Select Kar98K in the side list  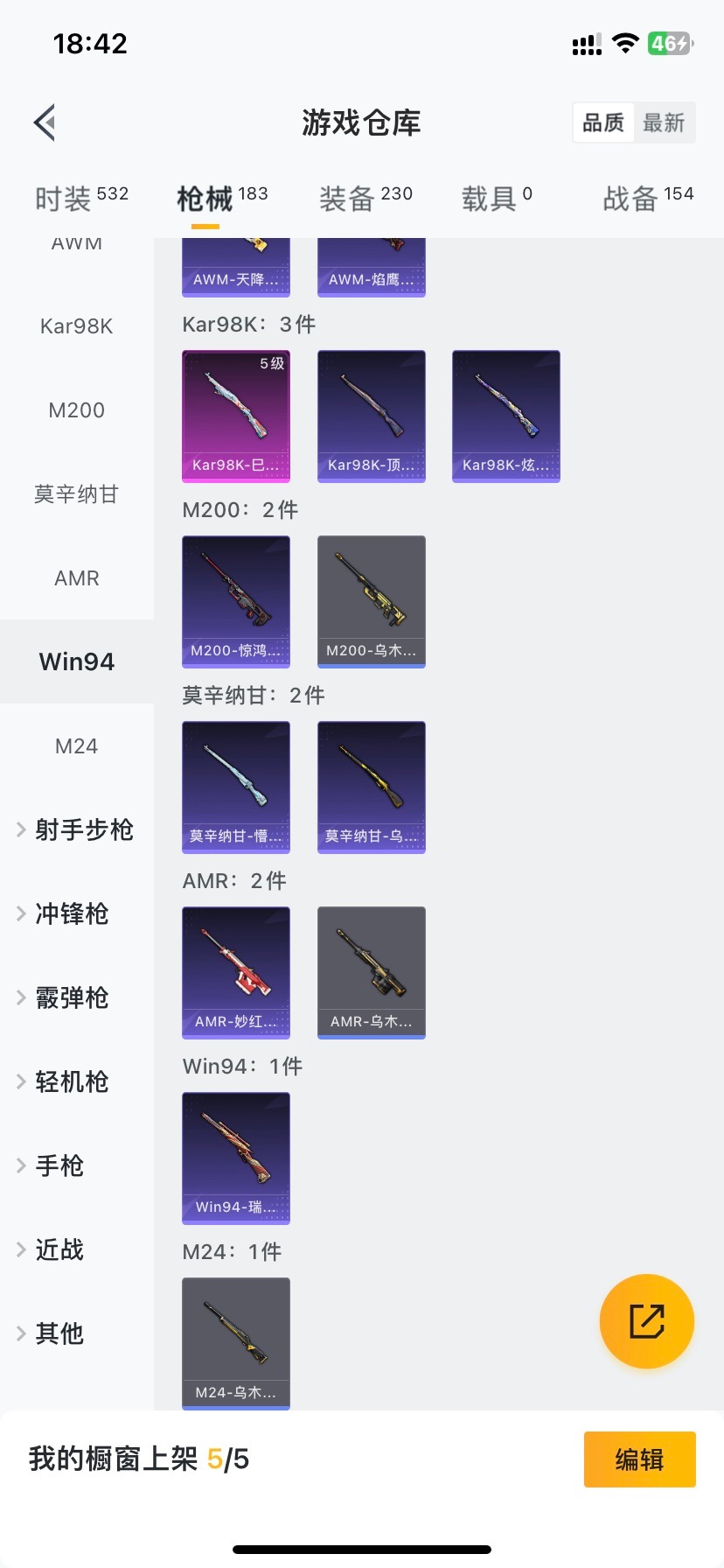click(x=77, y=326)
